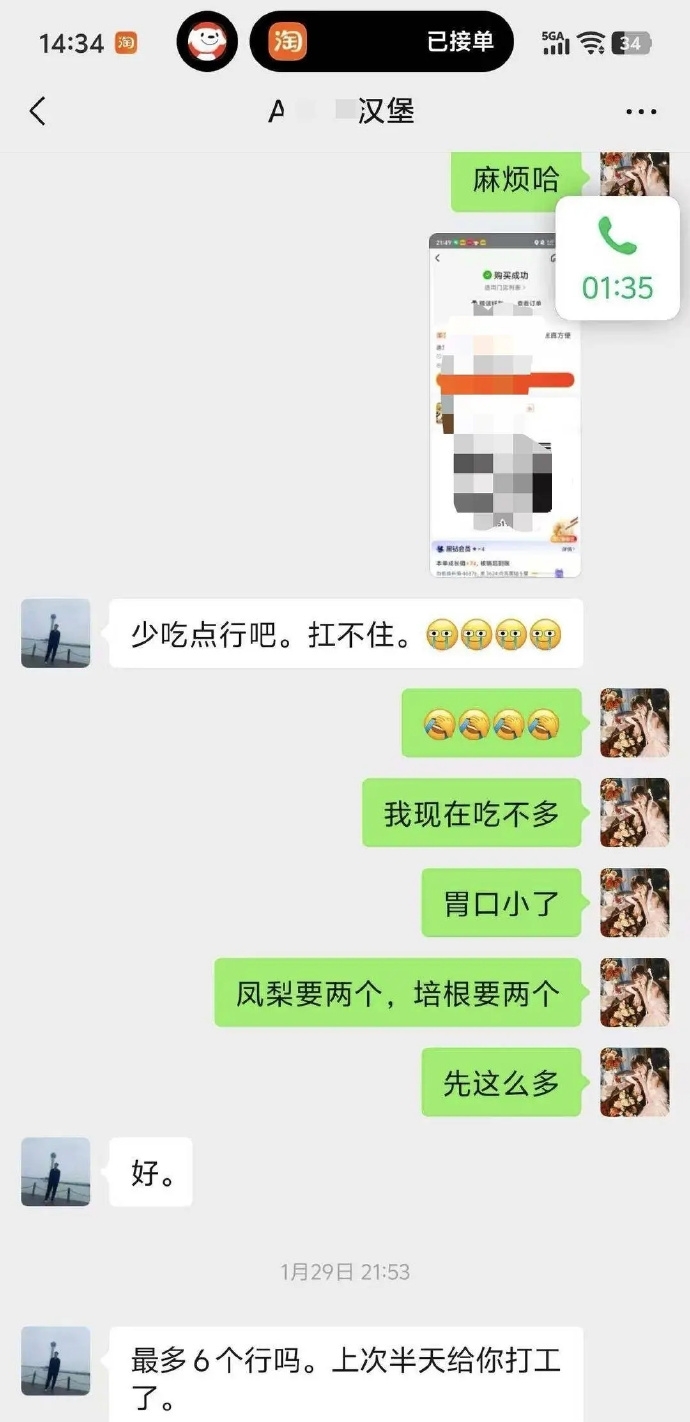Open the 已接单 Taobao order status pill
Image resolution: width=690 pixels, height=1422 pixels.
point(381,42)
